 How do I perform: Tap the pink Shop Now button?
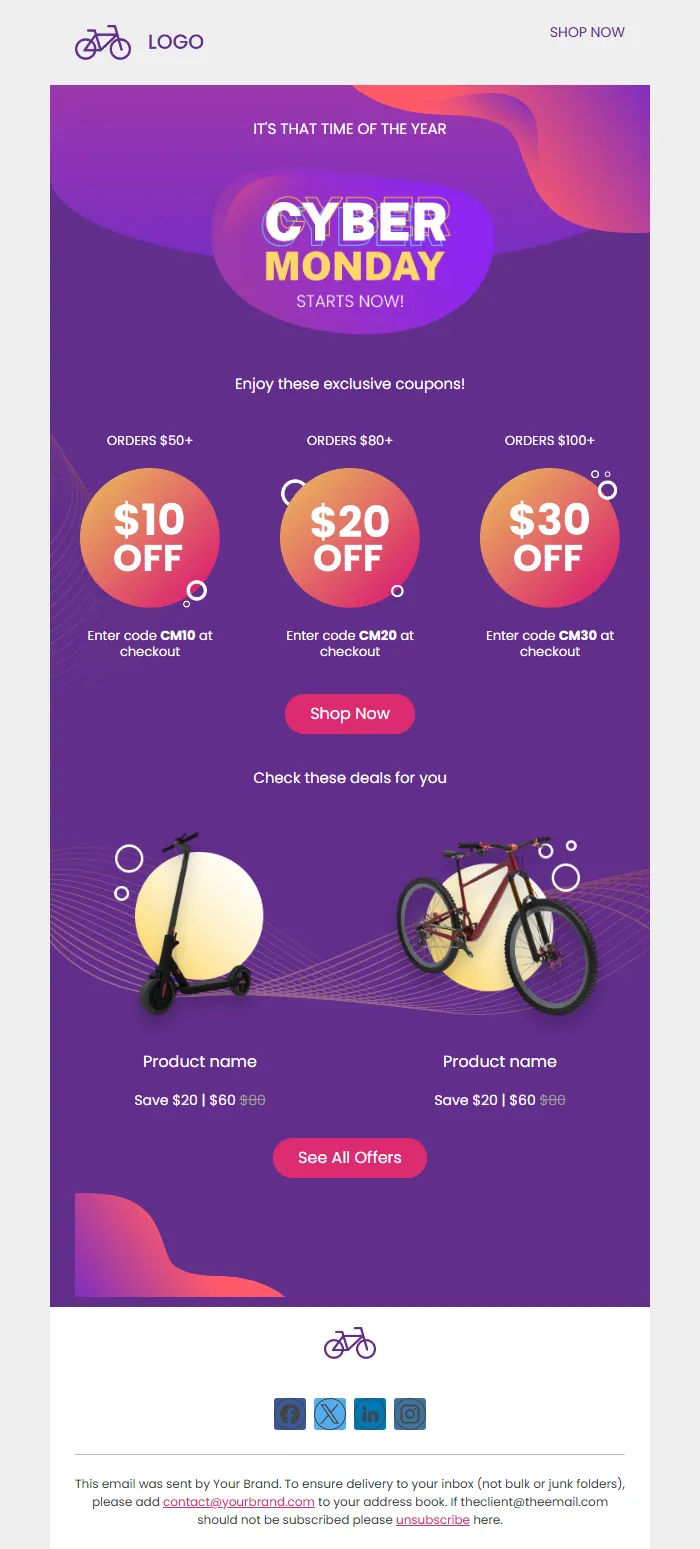(350, 714)
